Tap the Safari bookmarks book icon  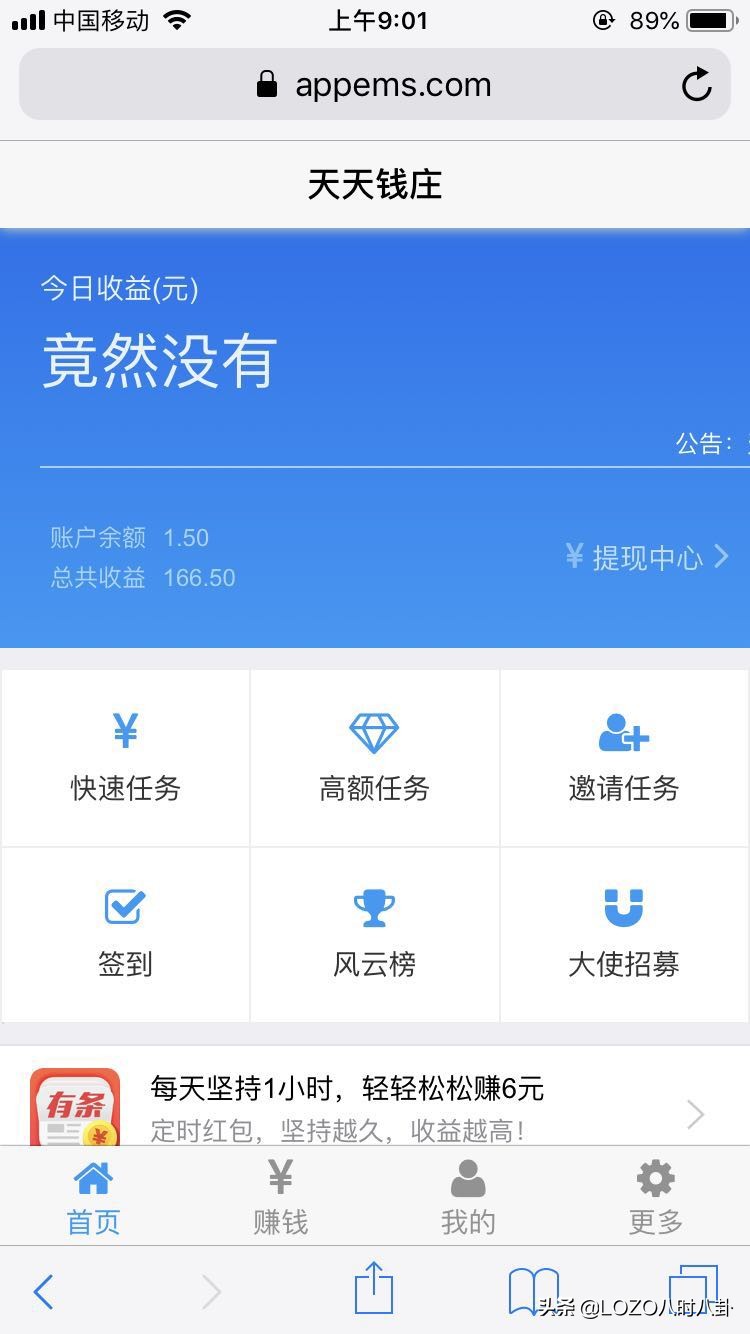531,1291
